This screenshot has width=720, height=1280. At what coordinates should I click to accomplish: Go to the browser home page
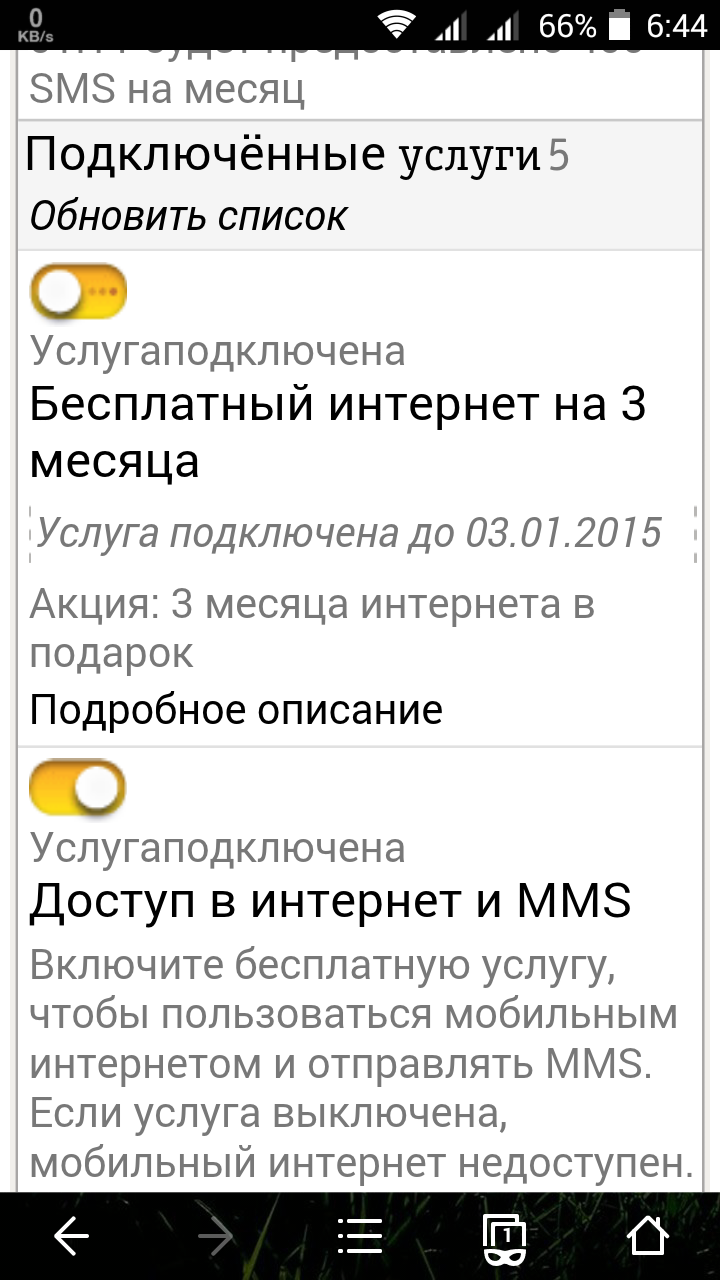click(x=647, y=1236)
